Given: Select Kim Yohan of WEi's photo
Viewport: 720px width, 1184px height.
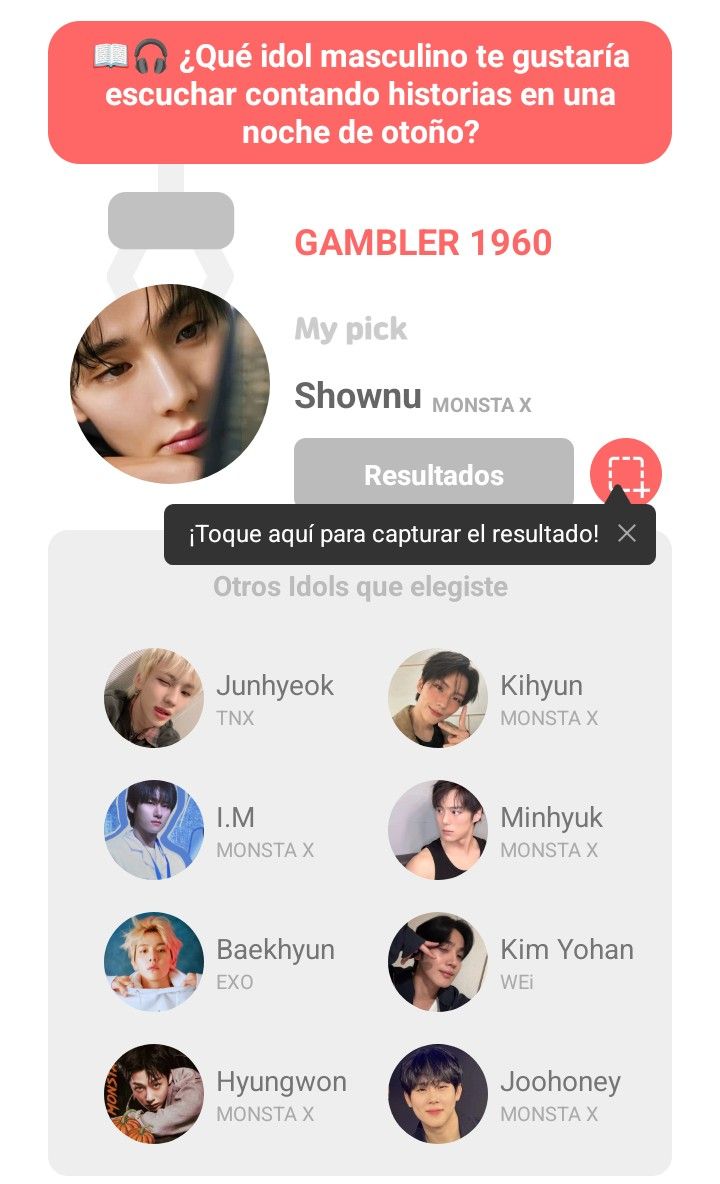Looking at the screenshot, I should [438, 961].
